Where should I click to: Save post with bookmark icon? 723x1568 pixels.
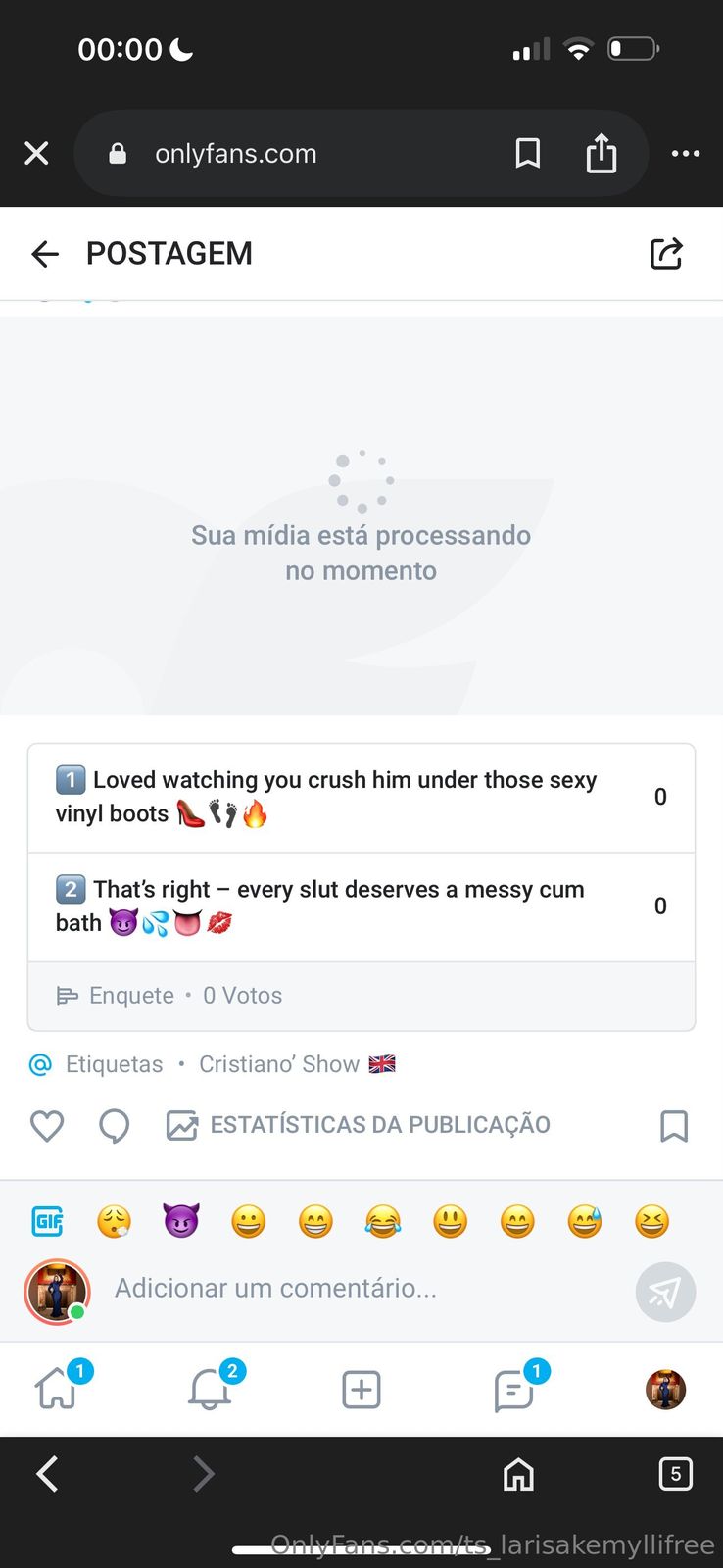pyautogui.click(x=674, y=1126)
